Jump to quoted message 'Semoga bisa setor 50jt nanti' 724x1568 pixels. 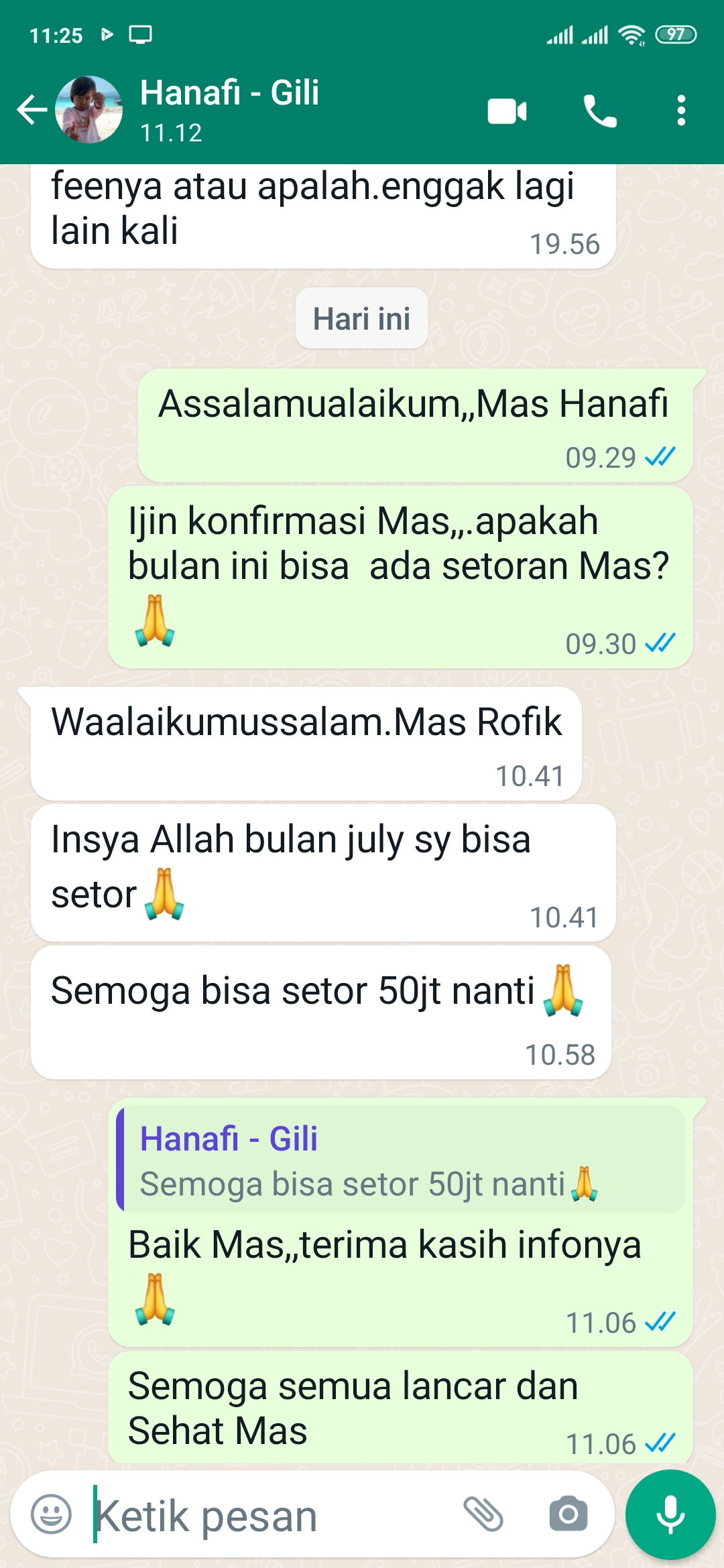coord(401,1160)
